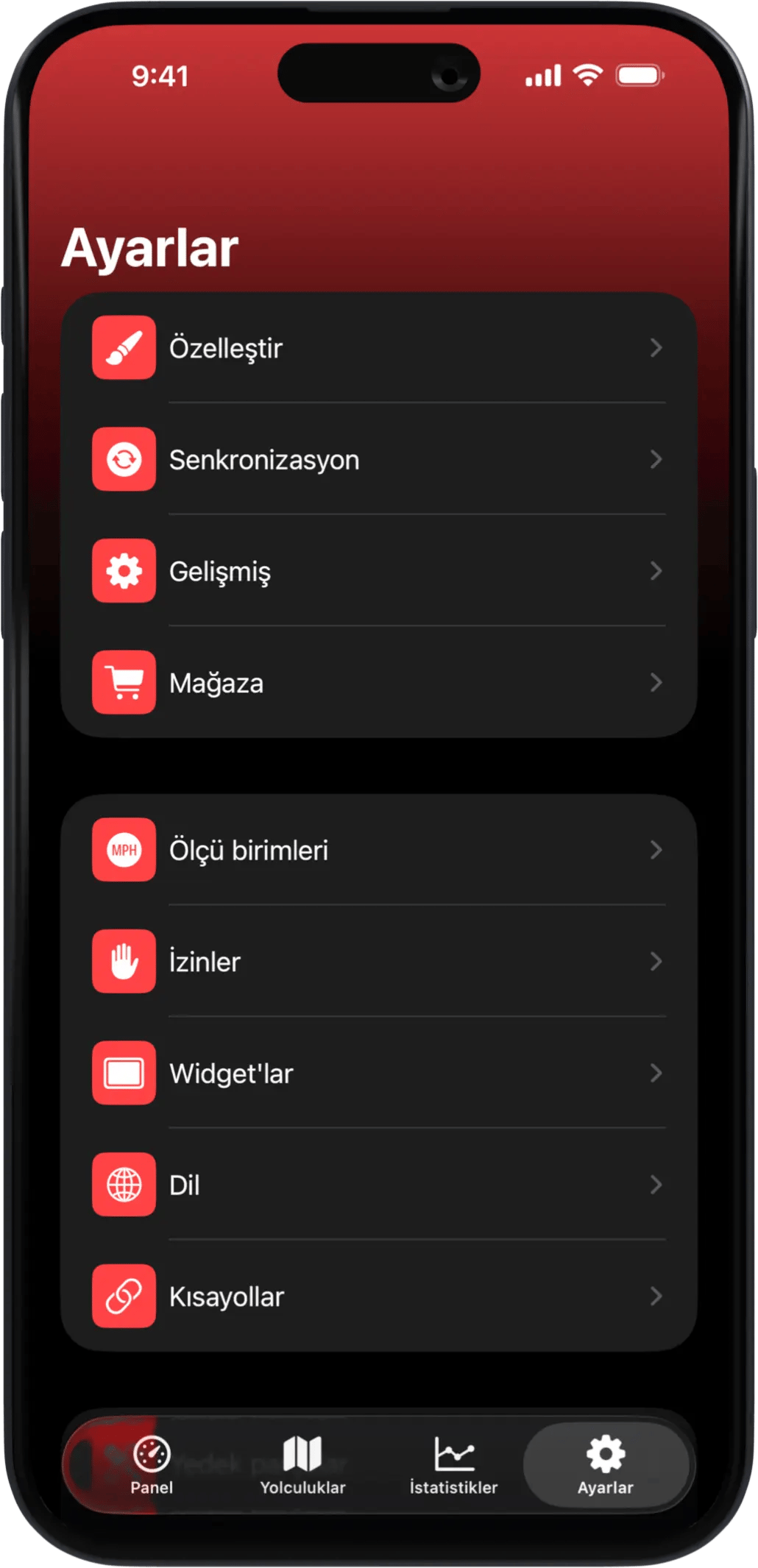
Task: Open Senkronizasyon settings
Action: (378, 460)
